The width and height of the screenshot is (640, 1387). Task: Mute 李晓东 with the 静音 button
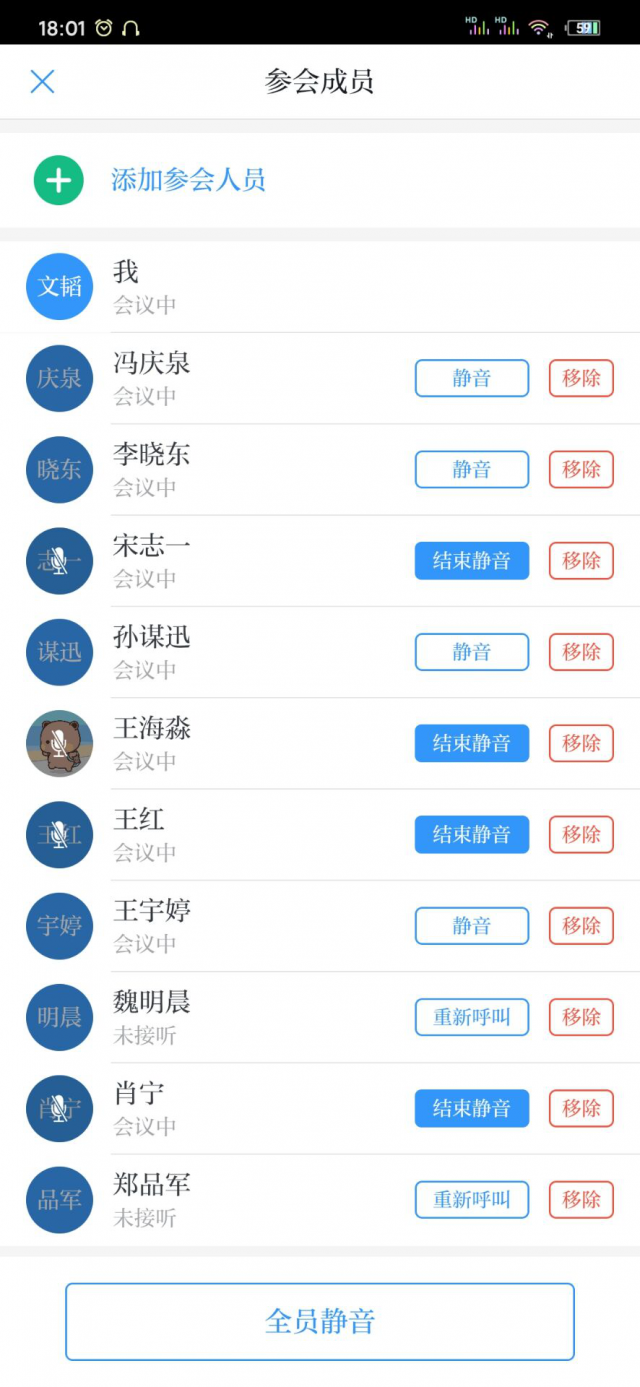pyautogui.click(x=471, y=470)
